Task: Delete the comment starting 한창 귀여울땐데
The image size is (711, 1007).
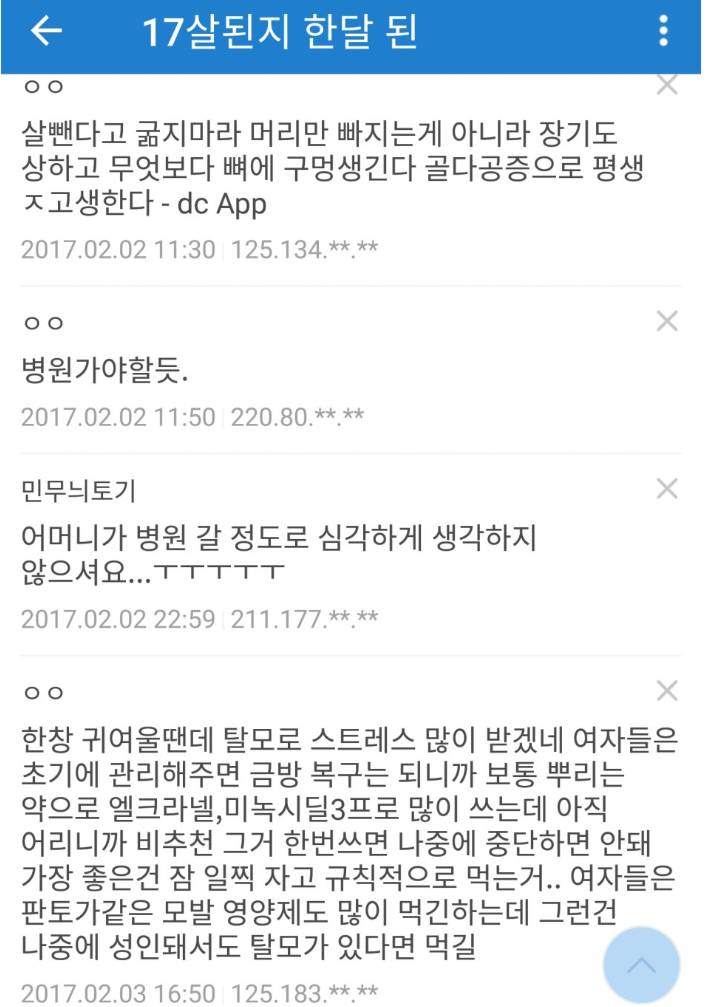Action: (x=666, y=690)
